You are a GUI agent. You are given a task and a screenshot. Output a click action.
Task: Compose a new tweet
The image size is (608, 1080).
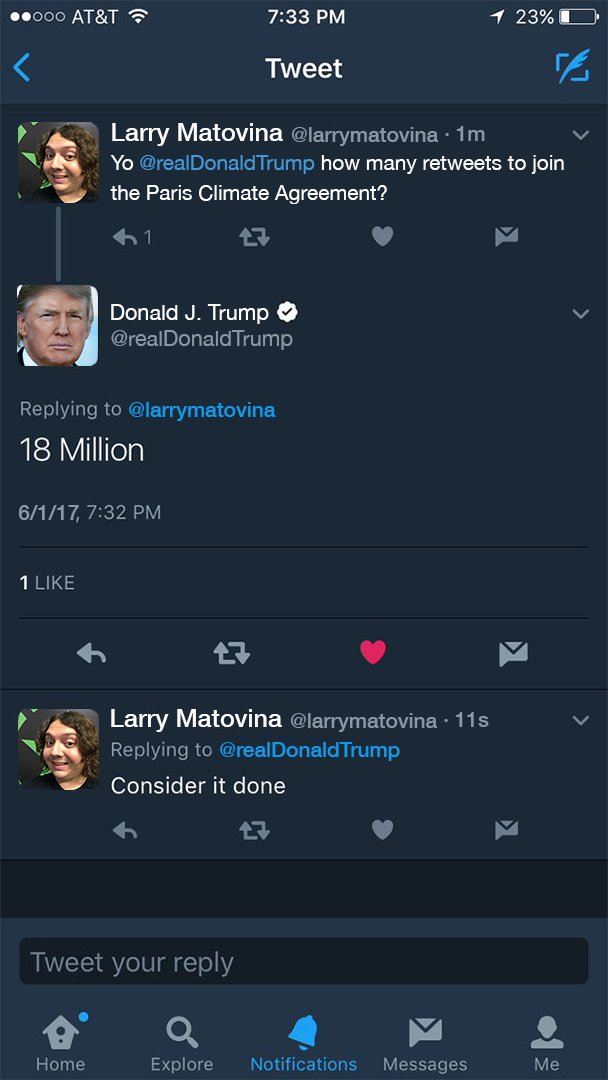(572, 67)
